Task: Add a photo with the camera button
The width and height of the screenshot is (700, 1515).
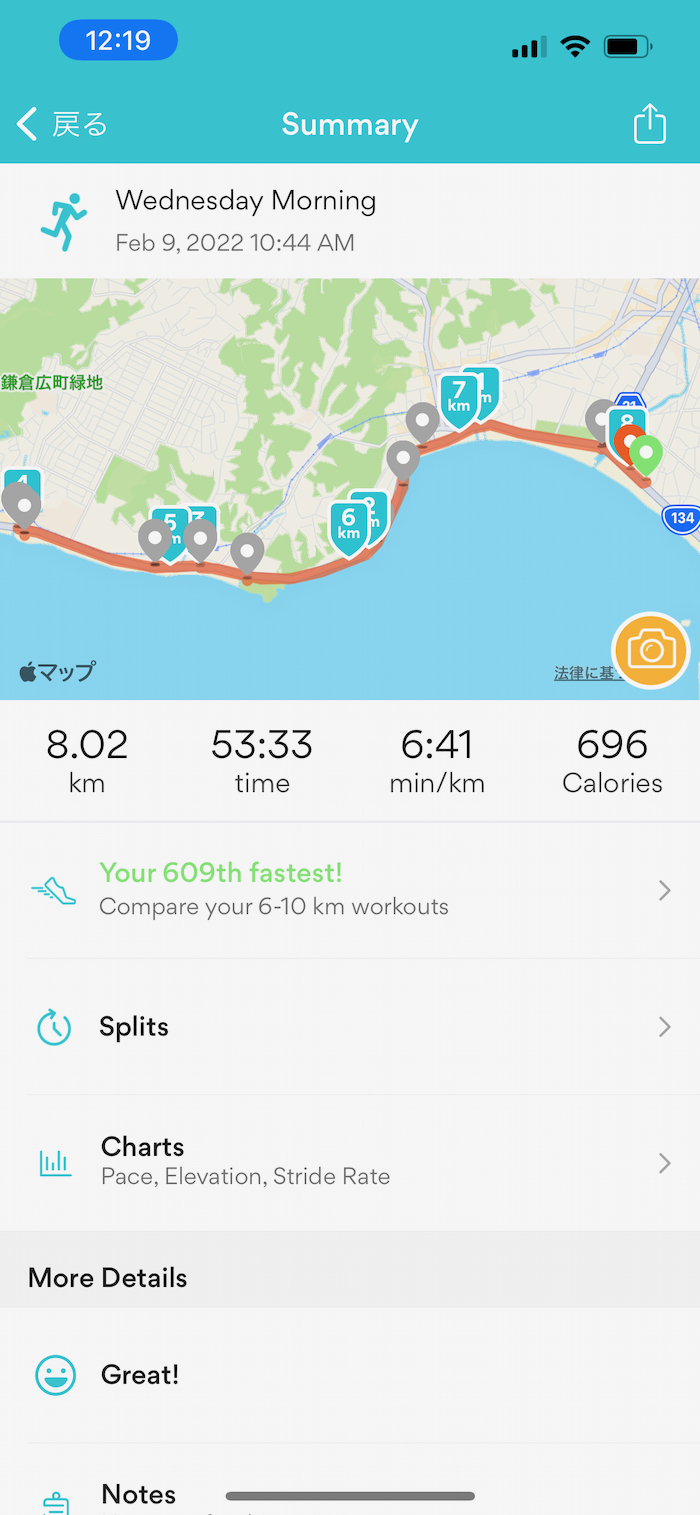Action: 651,651
